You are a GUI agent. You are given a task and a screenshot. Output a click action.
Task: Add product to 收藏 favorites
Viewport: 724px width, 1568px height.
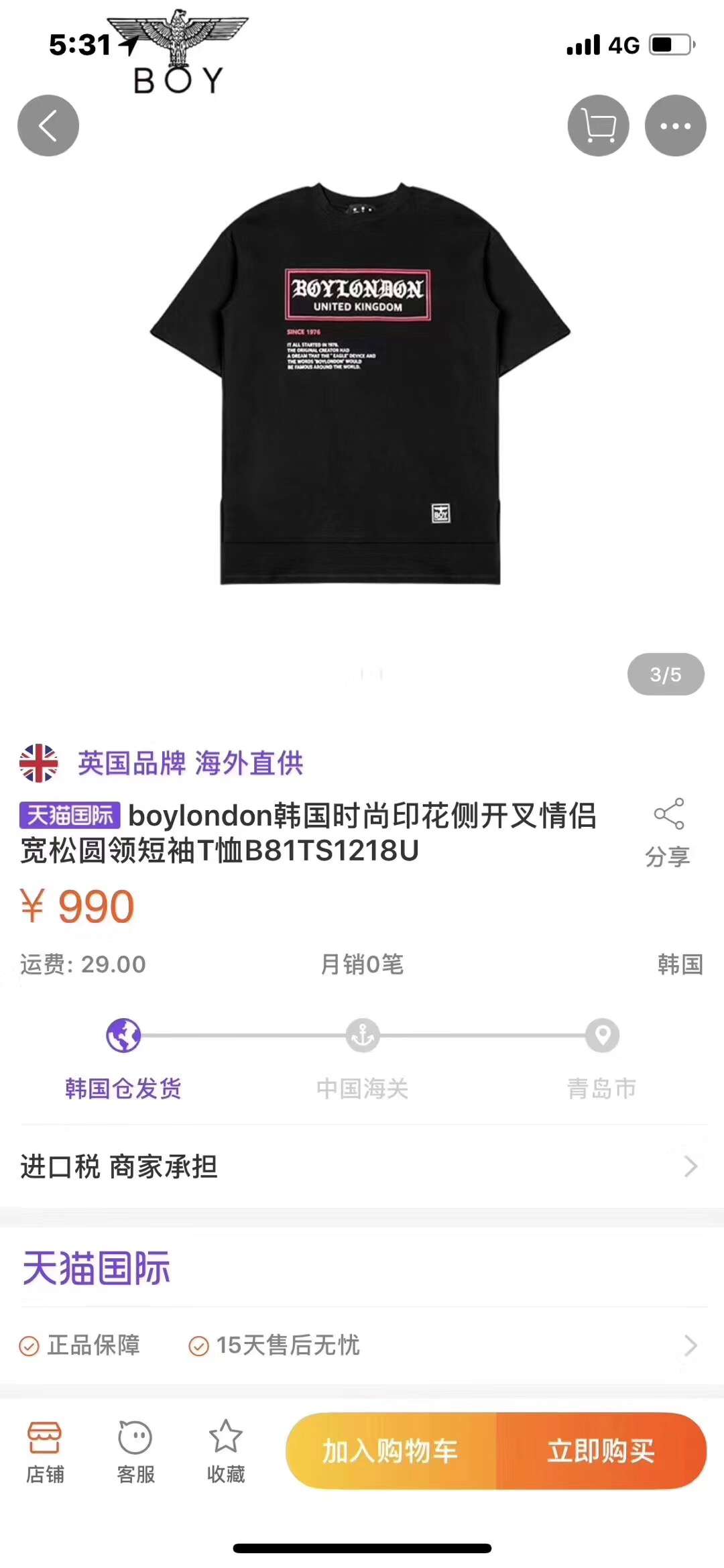(226, 1451)
